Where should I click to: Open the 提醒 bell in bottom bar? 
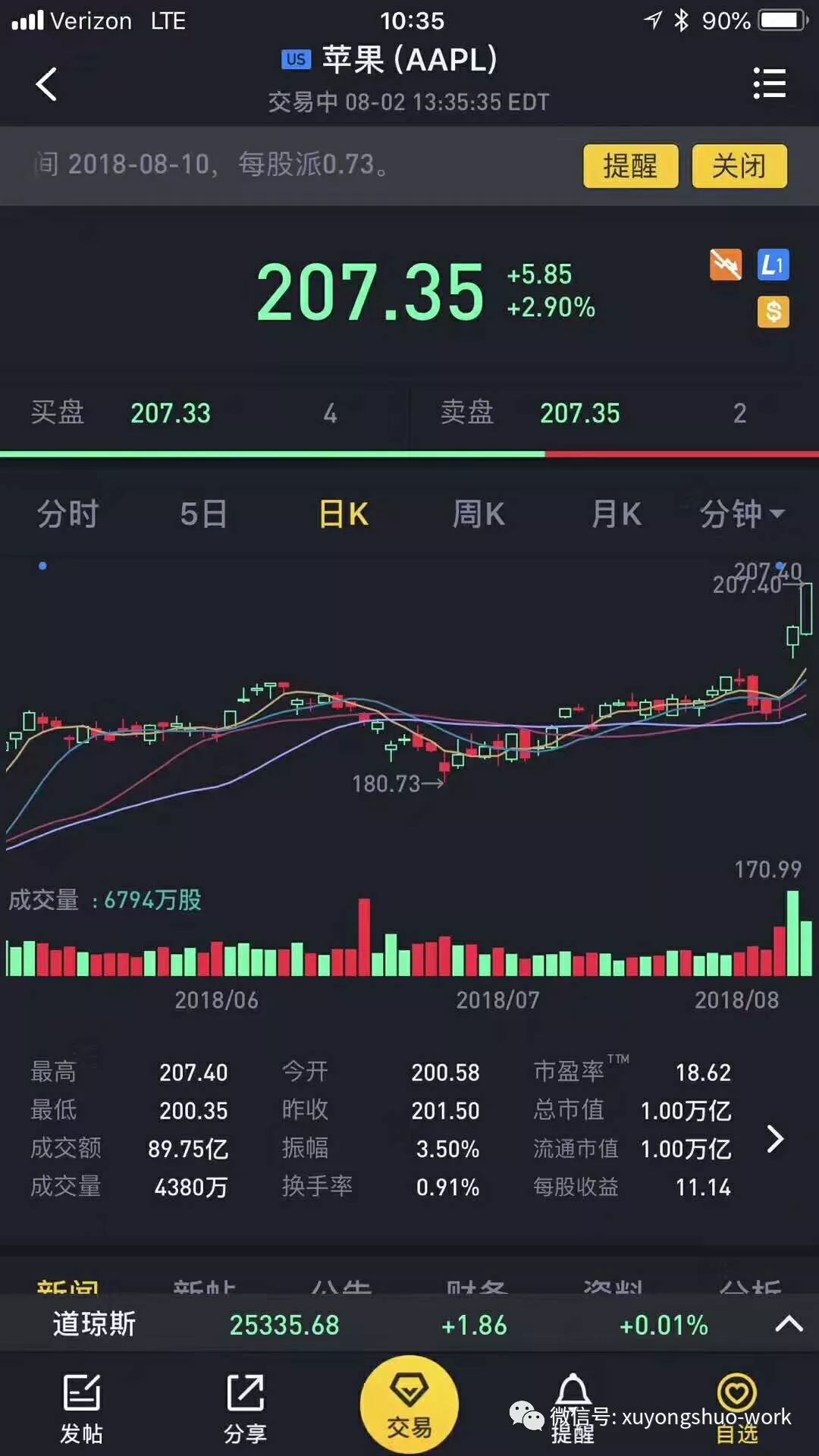(573, 1409)
